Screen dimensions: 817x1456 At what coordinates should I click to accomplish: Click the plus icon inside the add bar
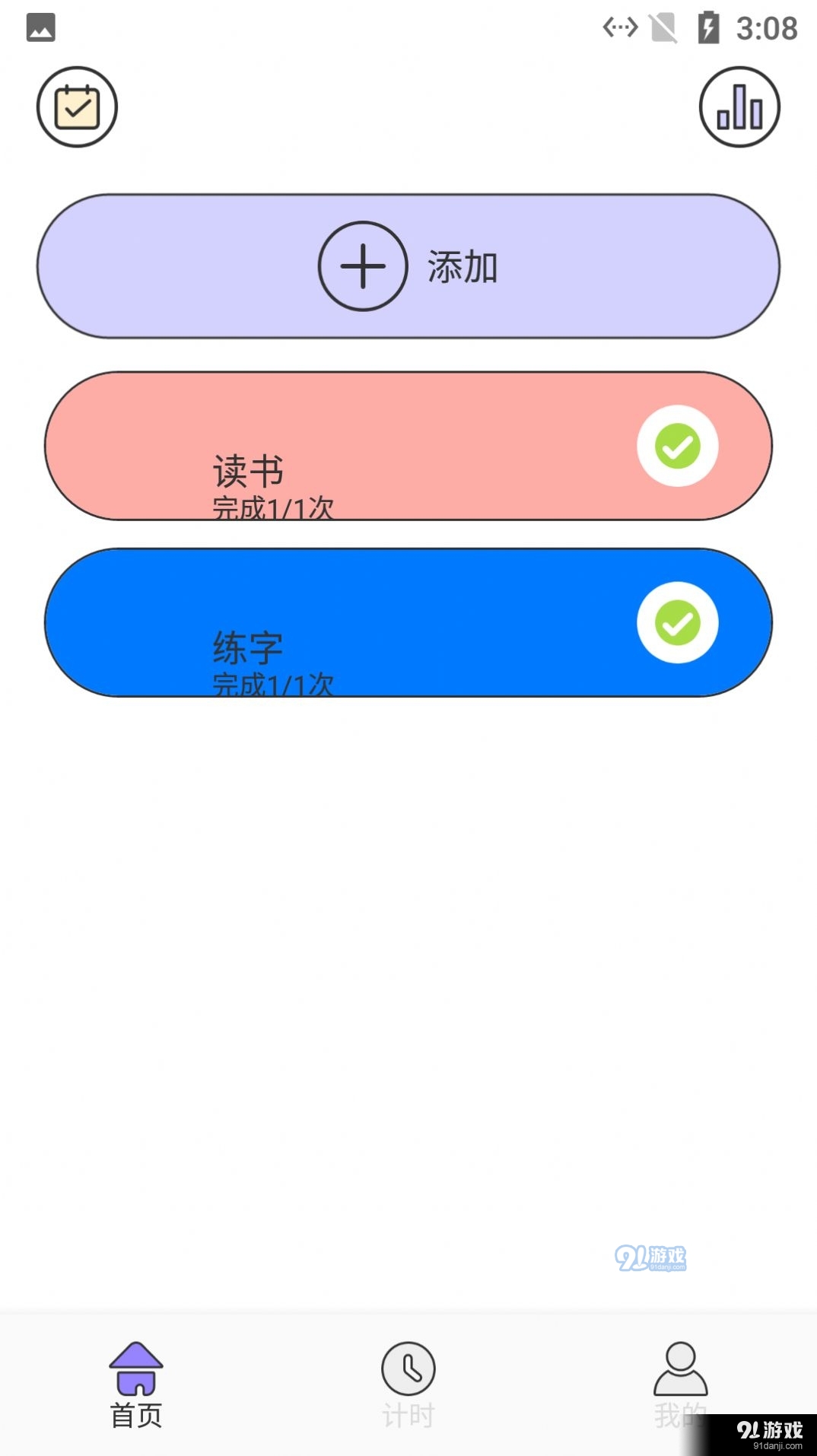(362, 267)
